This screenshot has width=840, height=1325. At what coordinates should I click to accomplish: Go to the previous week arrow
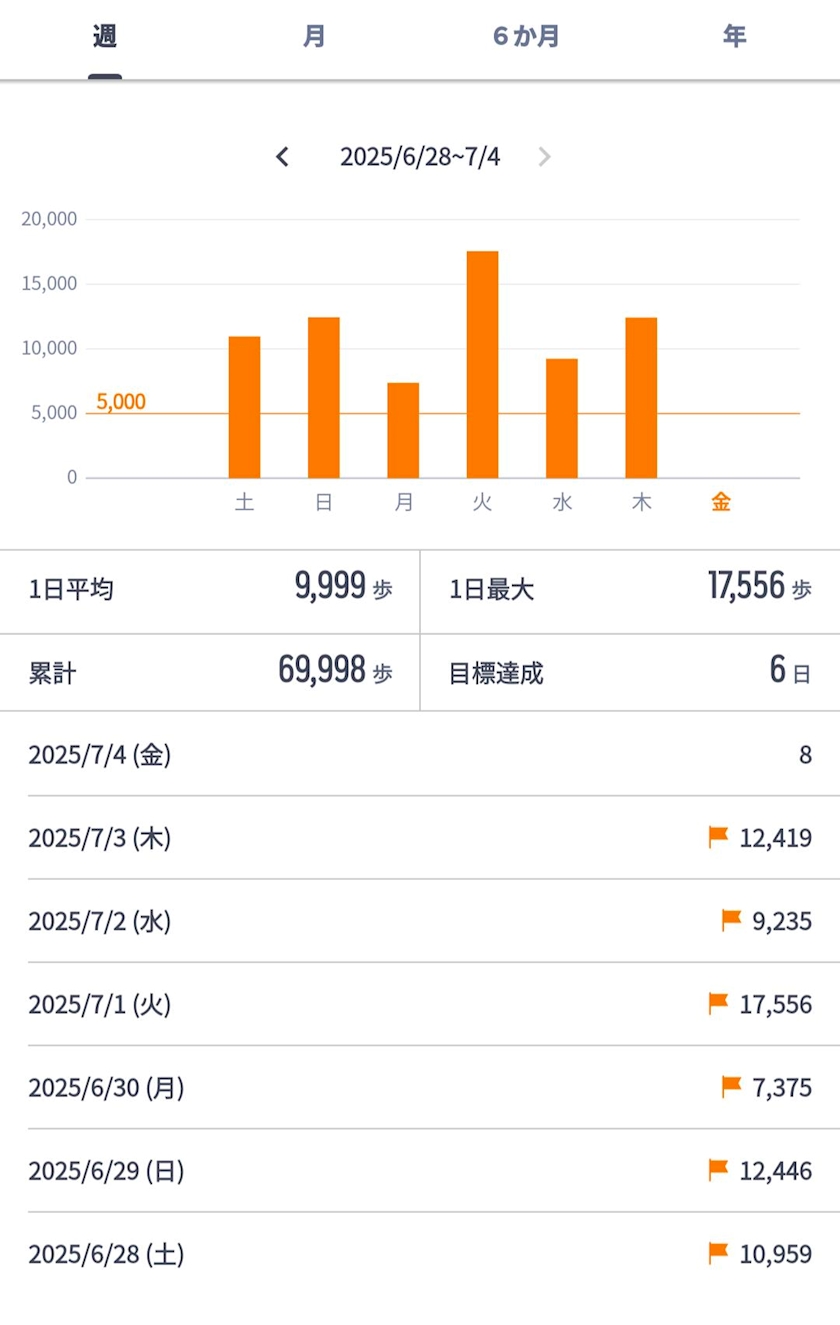point(283,157)
